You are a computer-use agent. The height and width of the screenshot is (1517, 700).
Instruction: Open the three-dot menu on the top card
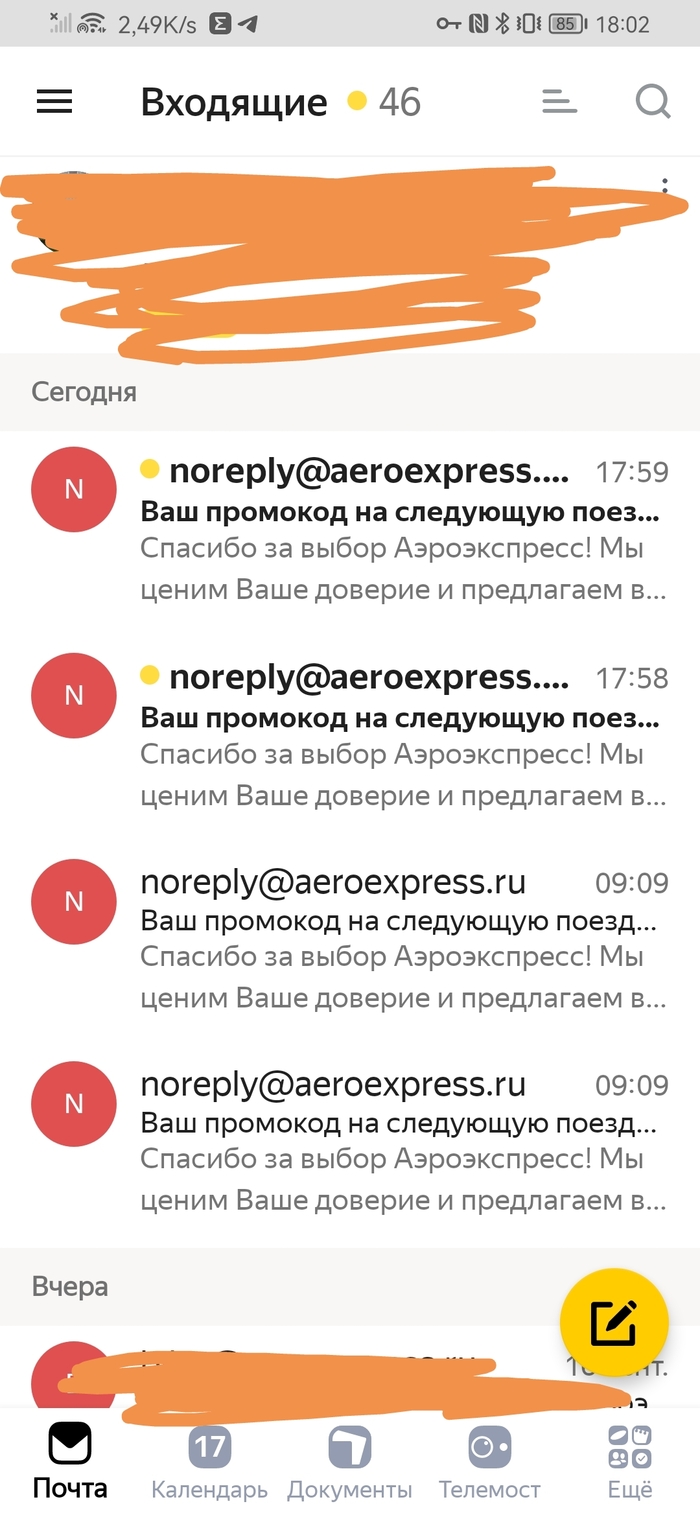click(665, 185)
